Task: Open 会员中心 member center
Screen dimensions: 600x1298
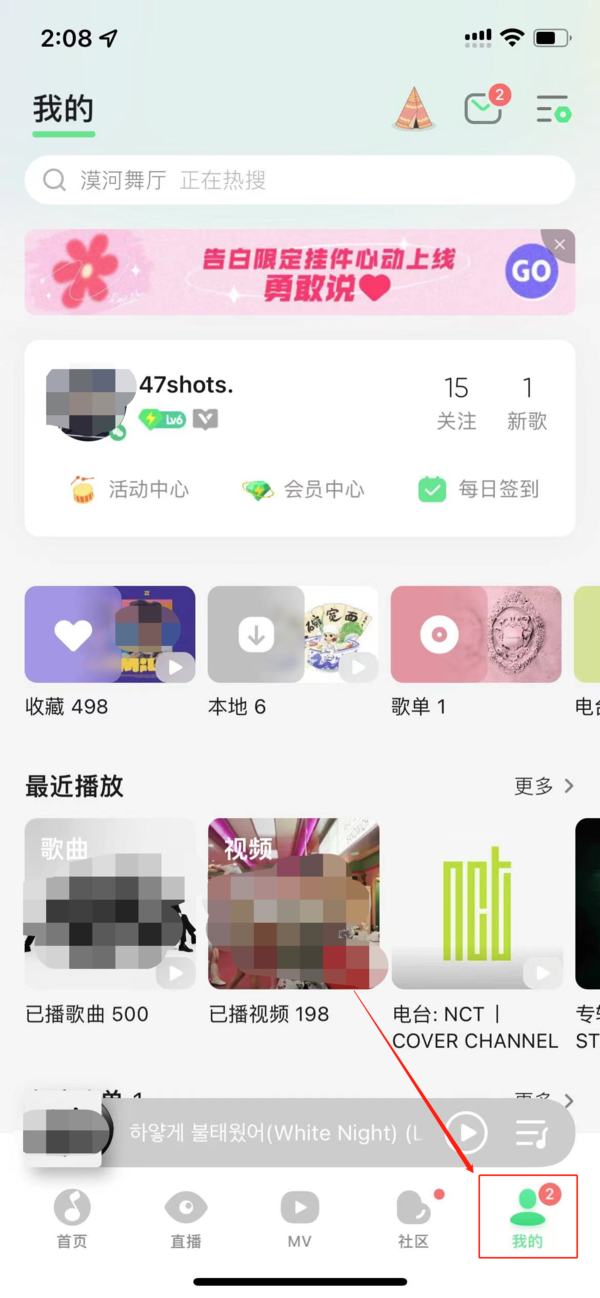Action: pos(303,490)
